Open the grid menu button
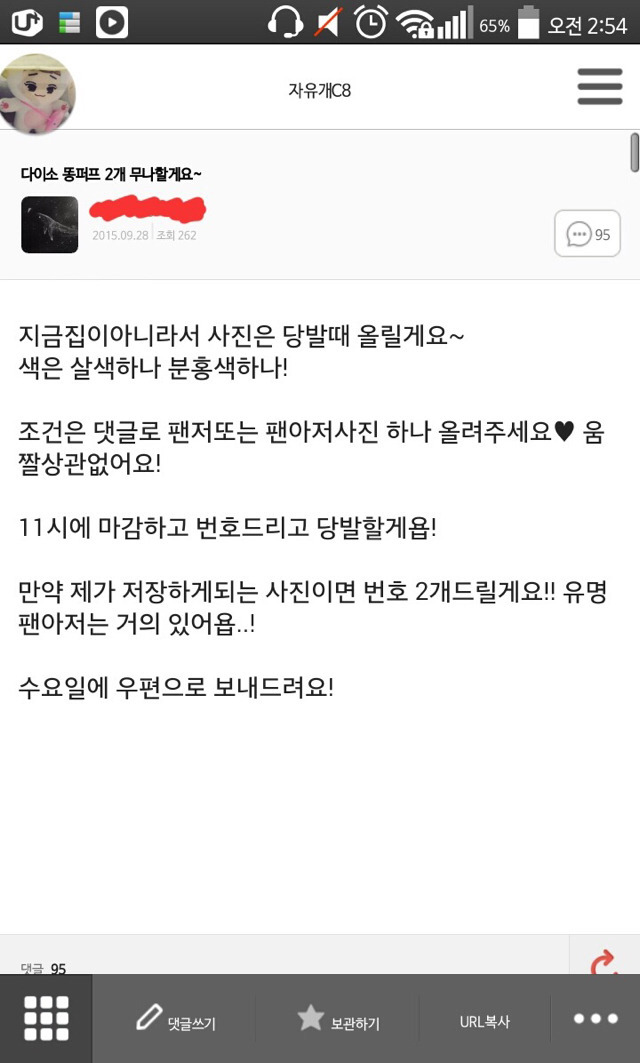 pos(46,1019)
